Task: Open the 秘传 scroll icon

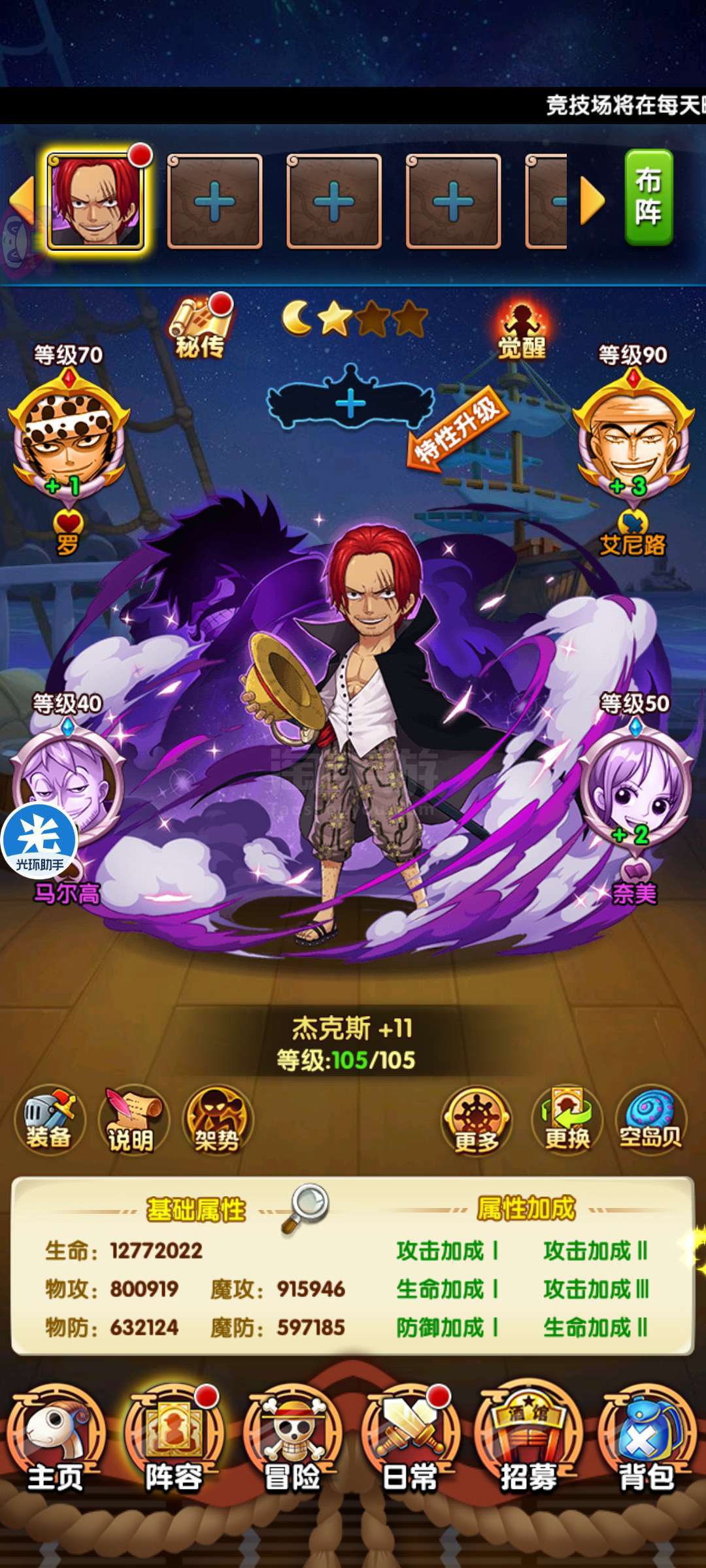Action: [x=200, y=327]
